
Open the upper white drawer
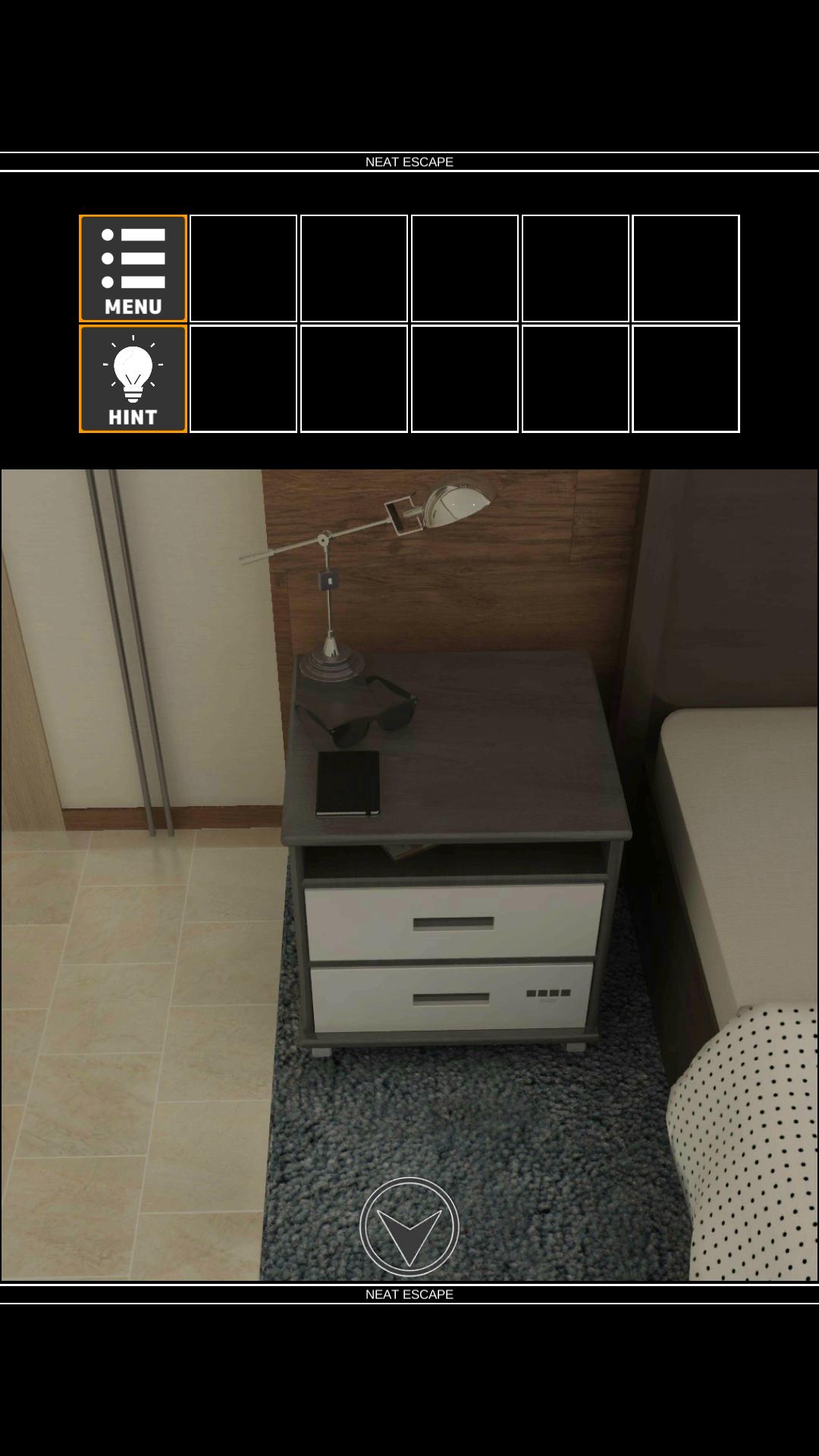coord(453,922)
